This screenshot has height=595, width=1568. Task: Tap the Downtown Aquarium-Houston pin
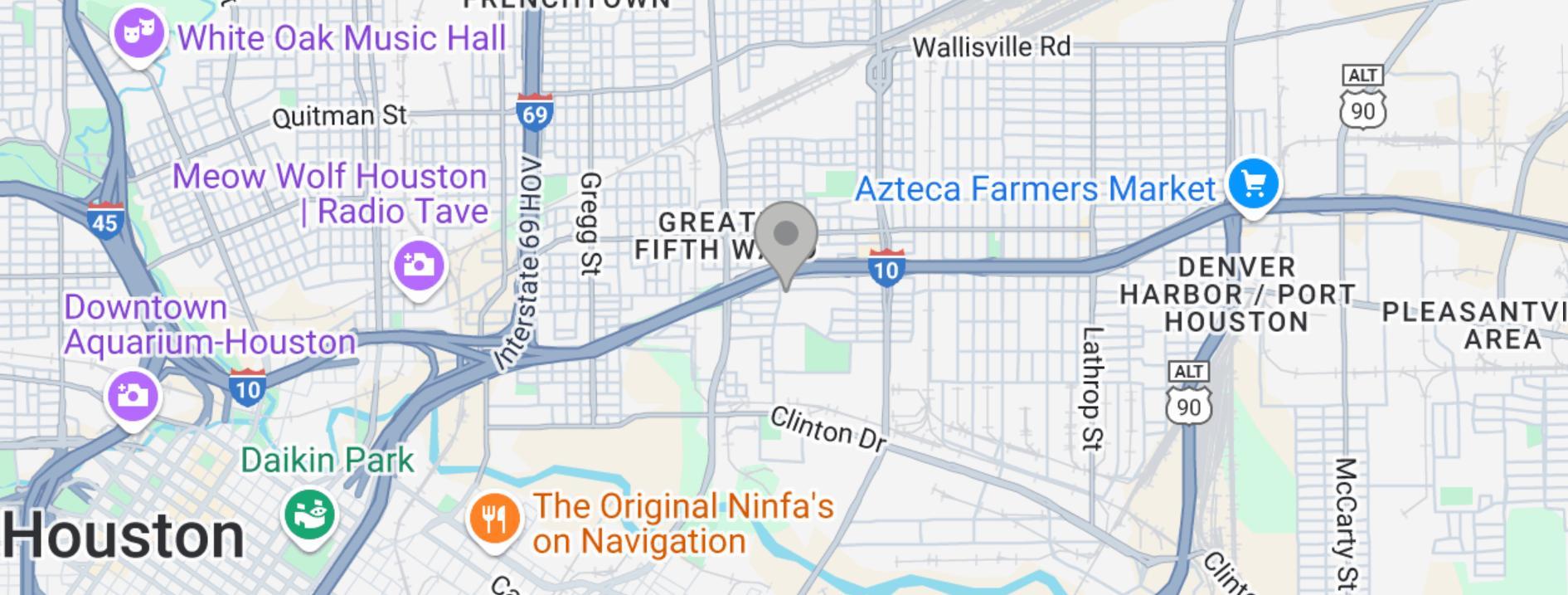tap(133, 396)
